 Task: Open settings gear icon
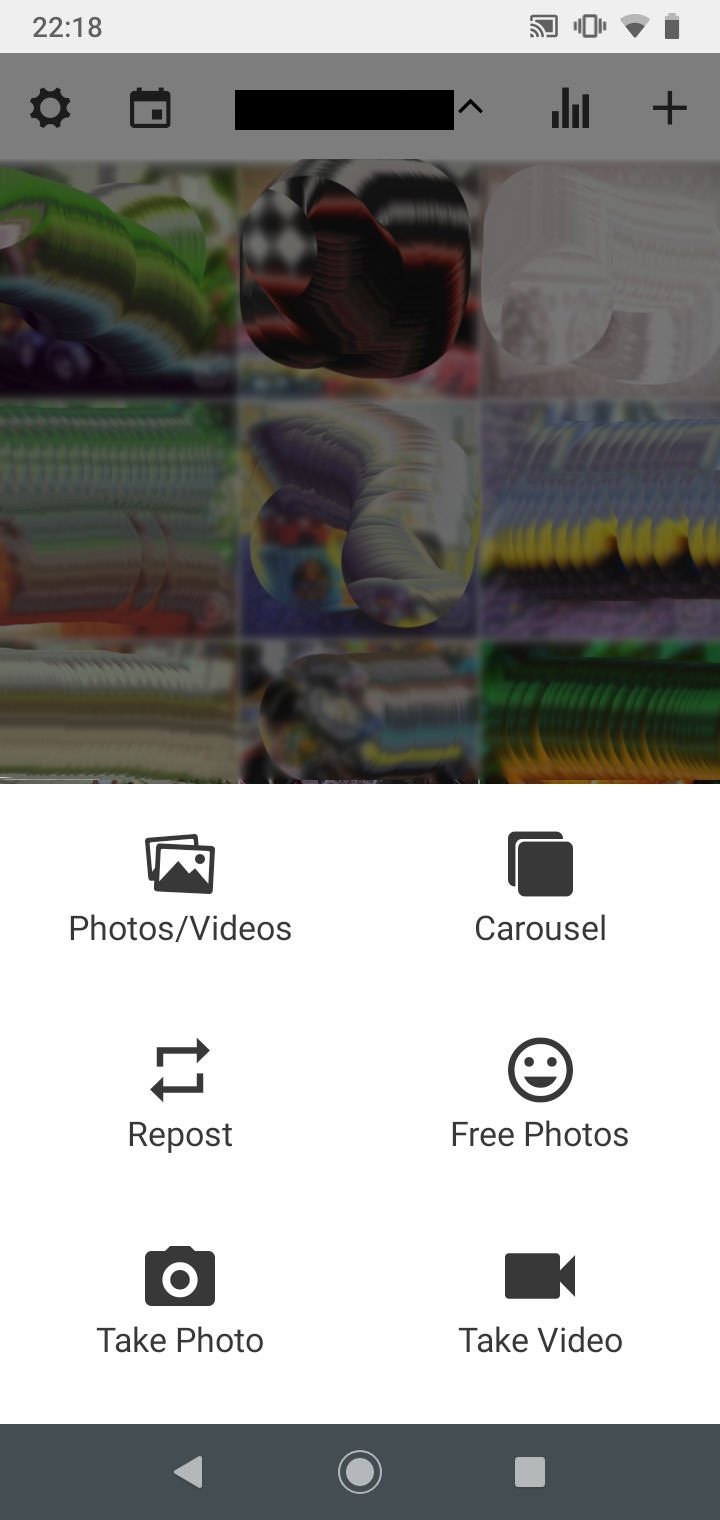click(x=50, y=108)
